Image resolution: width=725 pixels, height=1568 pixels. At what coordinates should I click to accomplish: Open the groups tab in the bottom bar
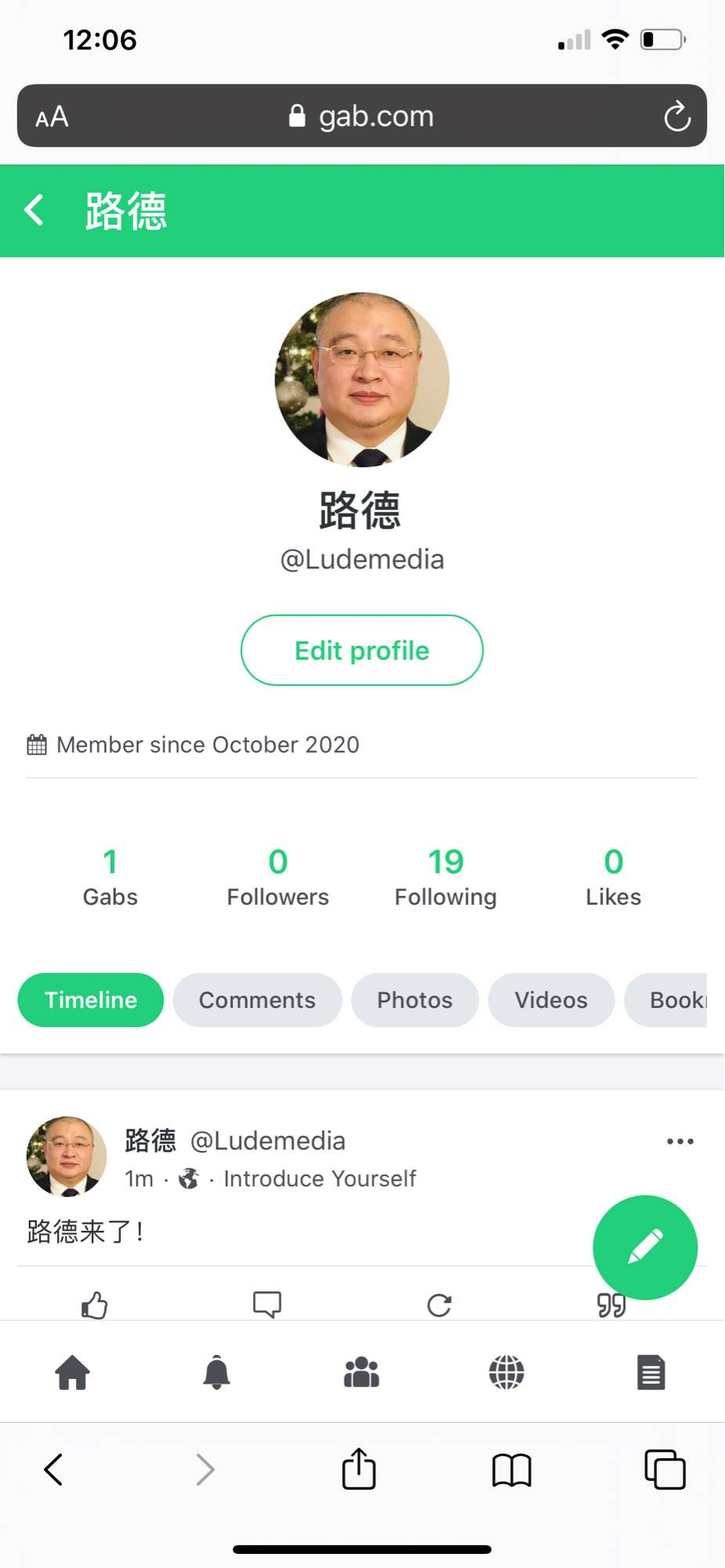point(361,1372)
